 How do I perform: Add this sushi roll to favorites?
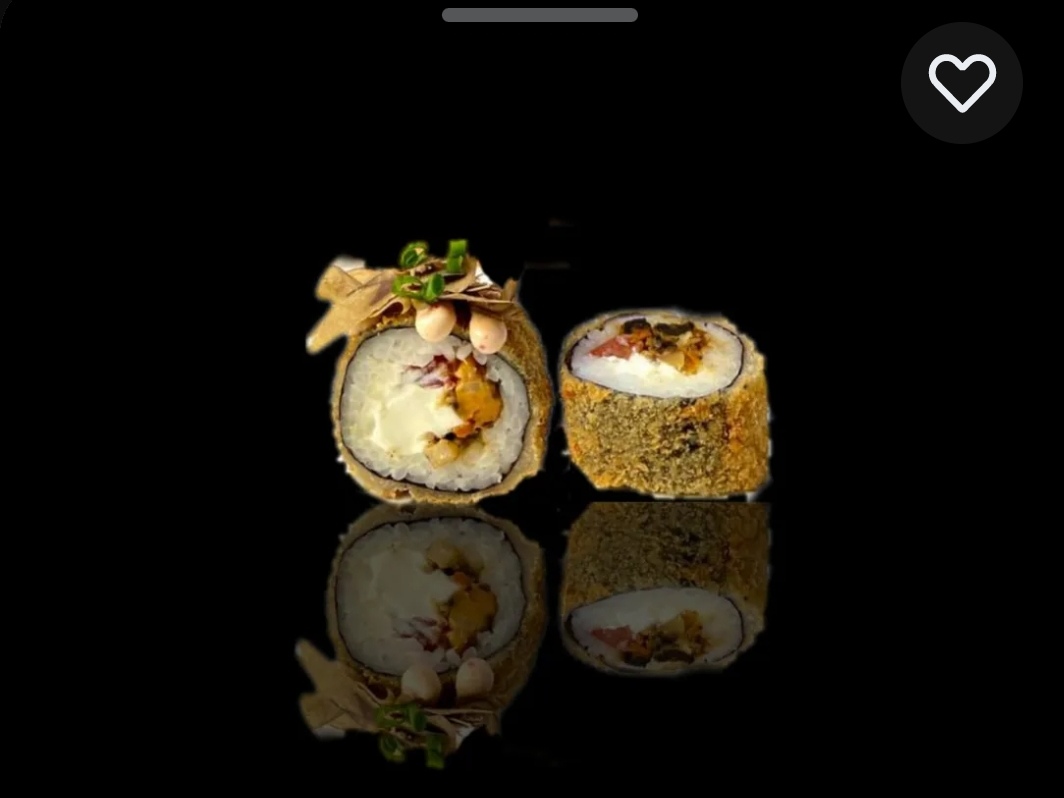[961, 83]
